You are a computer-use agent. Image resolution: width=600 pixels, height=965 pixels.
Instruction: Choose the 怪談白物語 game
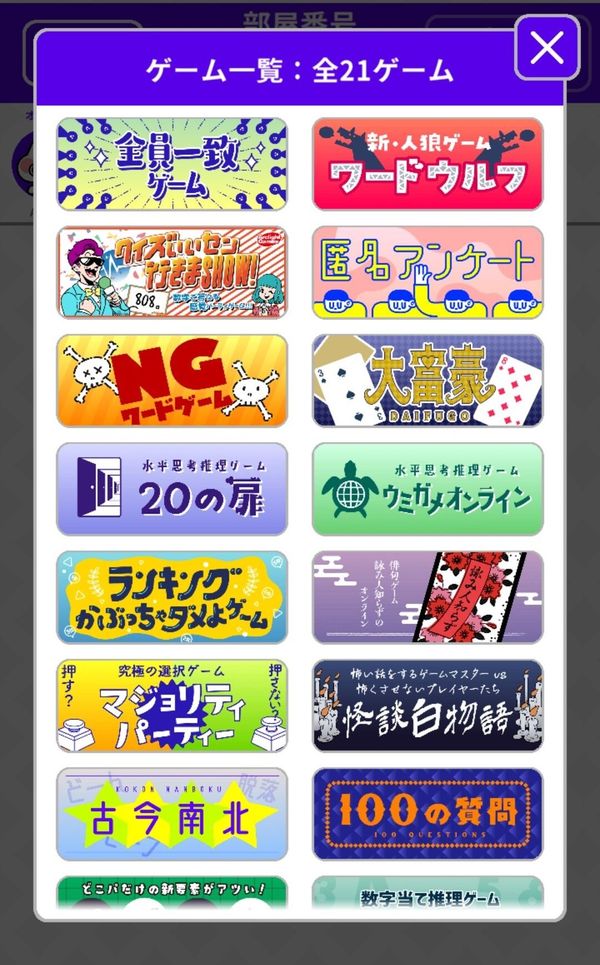428,706
